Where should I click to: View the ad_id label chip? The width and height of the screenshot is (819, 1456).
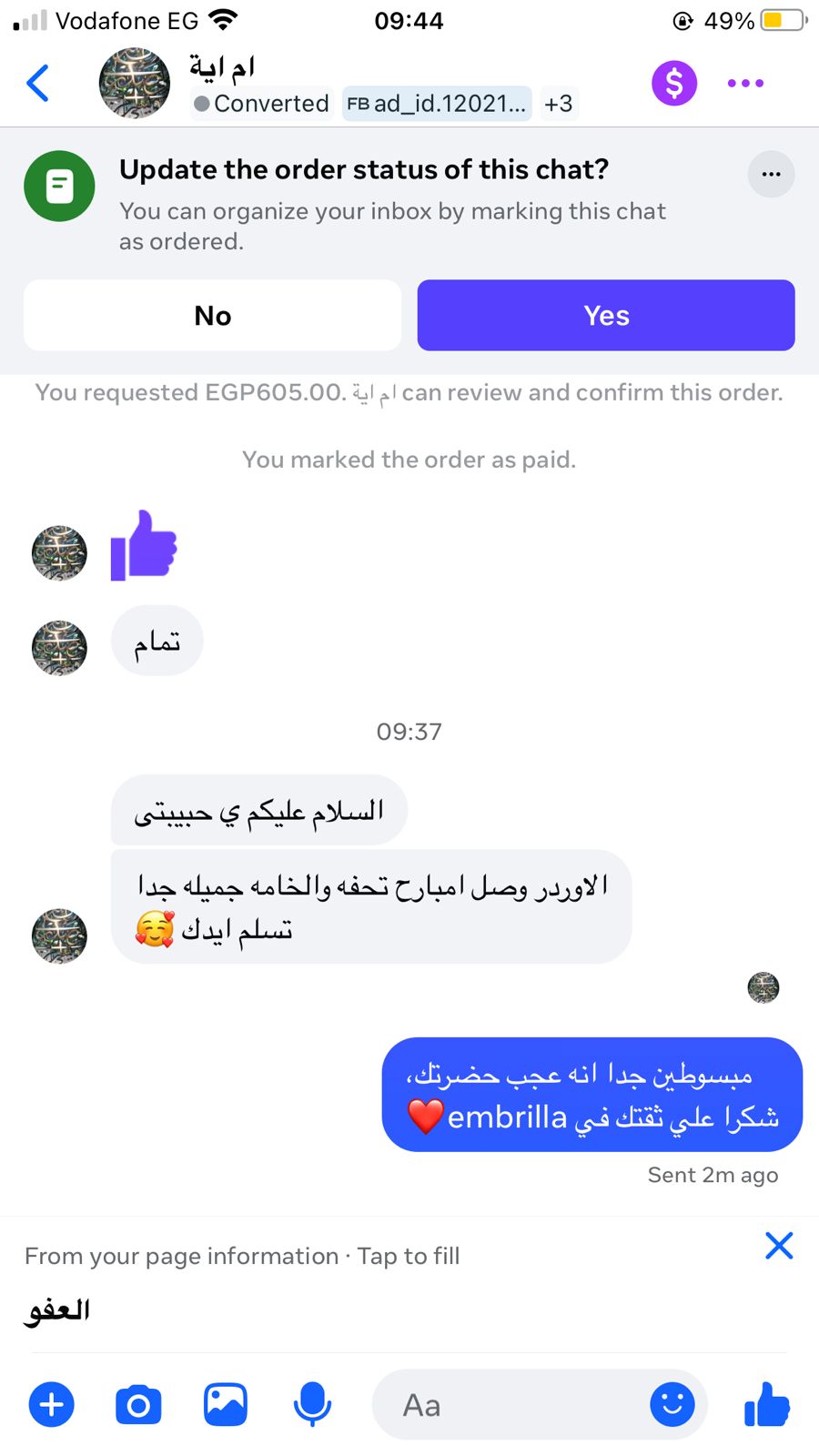tap(437, 103)
